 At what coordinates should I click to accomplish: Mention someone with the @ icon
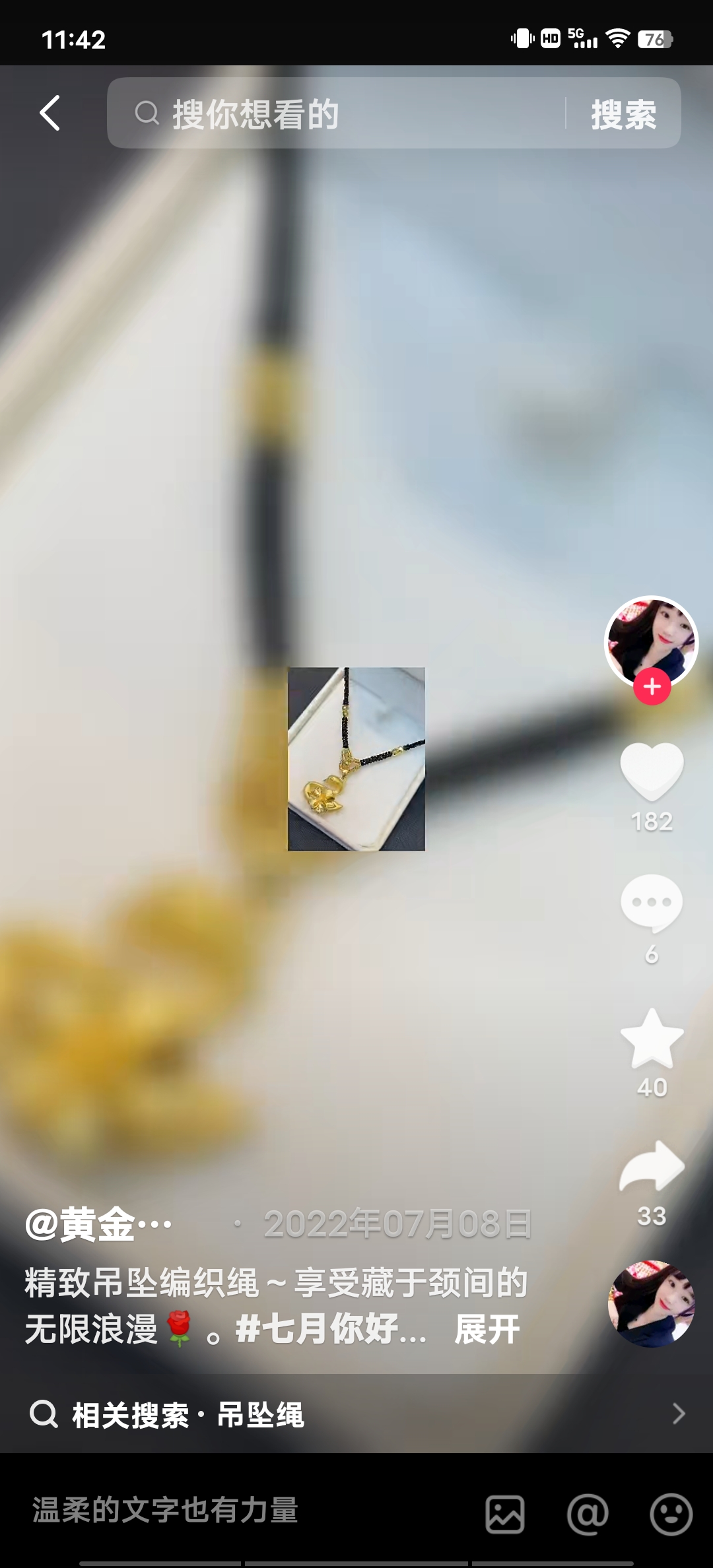[x=588, y=1514]
